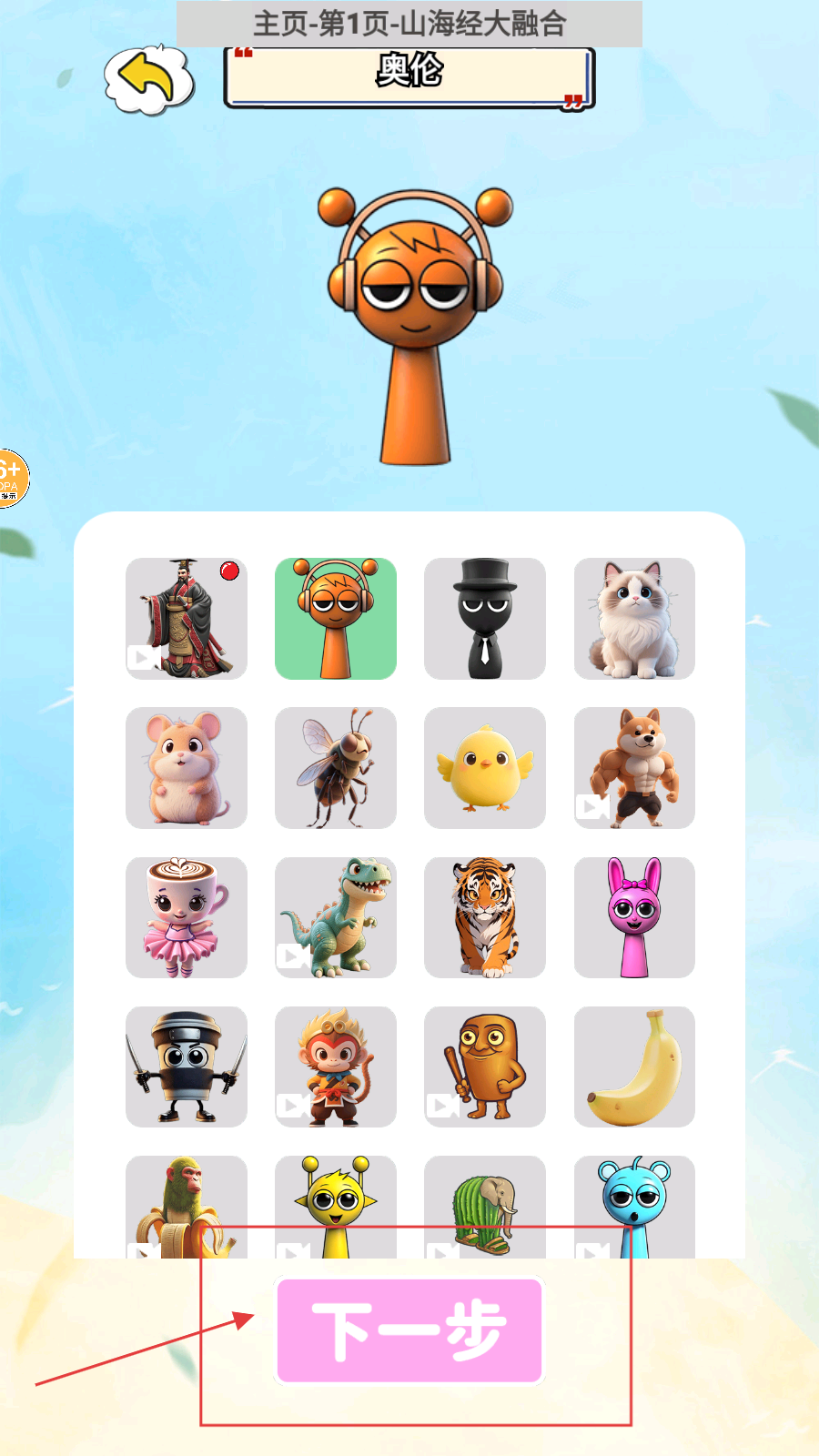Pick the fly insect tile

[336, 768]
